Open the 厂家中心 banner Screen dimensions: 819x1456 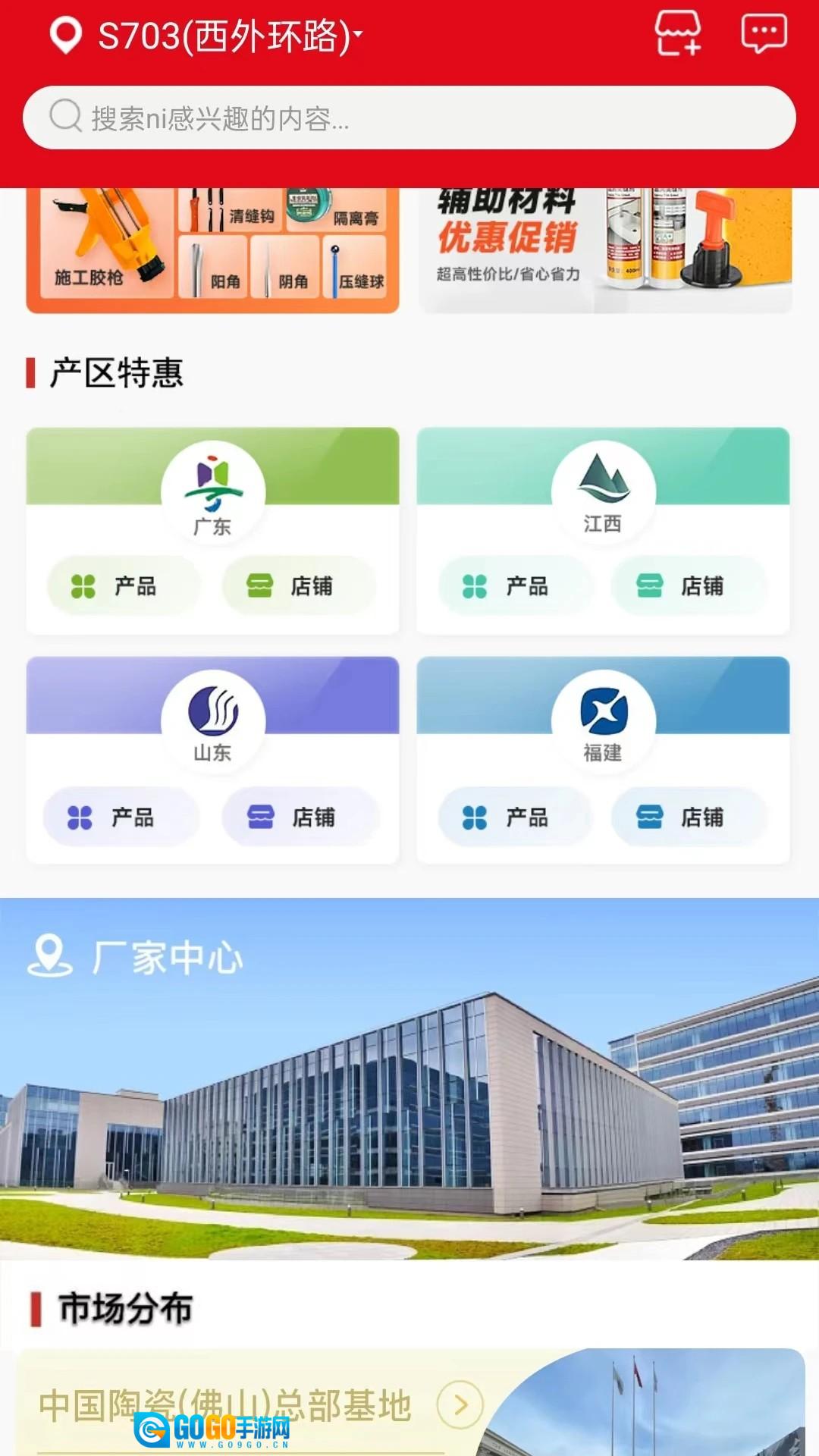(x=409, y=1077)
